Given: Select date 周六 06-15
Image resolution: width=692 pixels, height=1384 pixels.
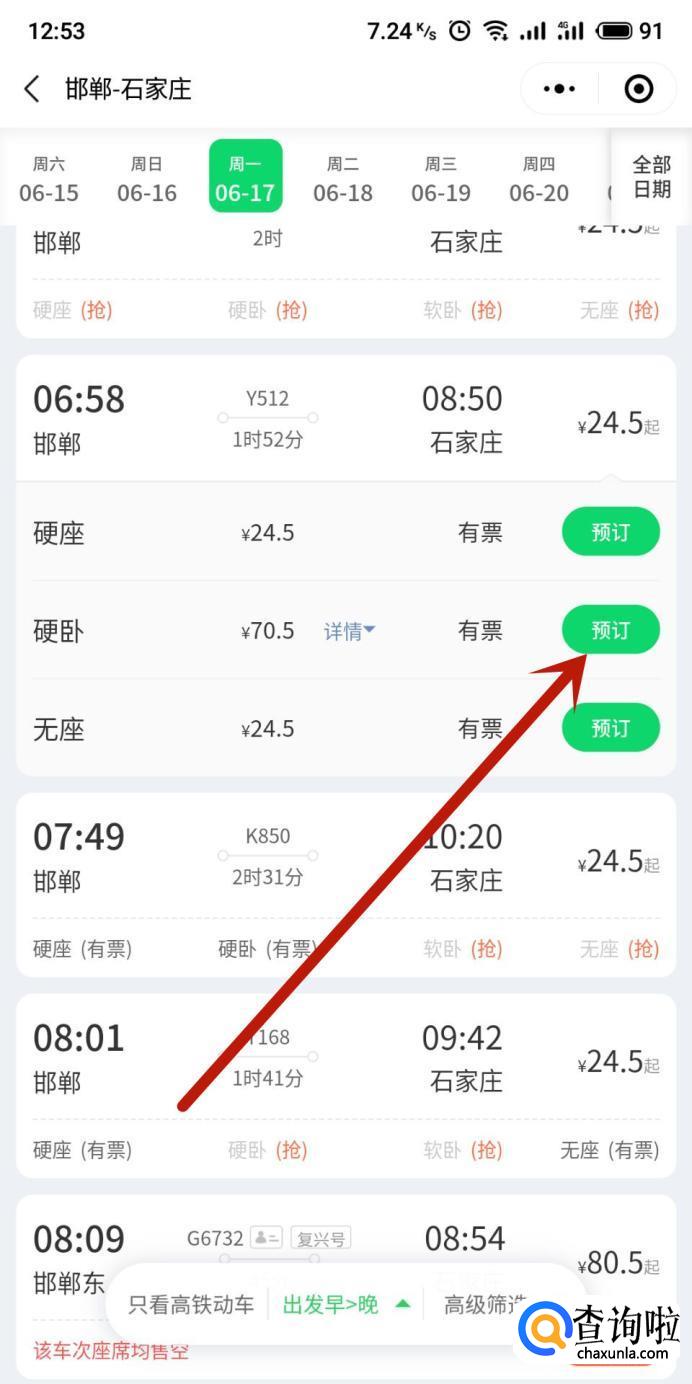Looking at the screenshot, I should [x=48, y=178].
